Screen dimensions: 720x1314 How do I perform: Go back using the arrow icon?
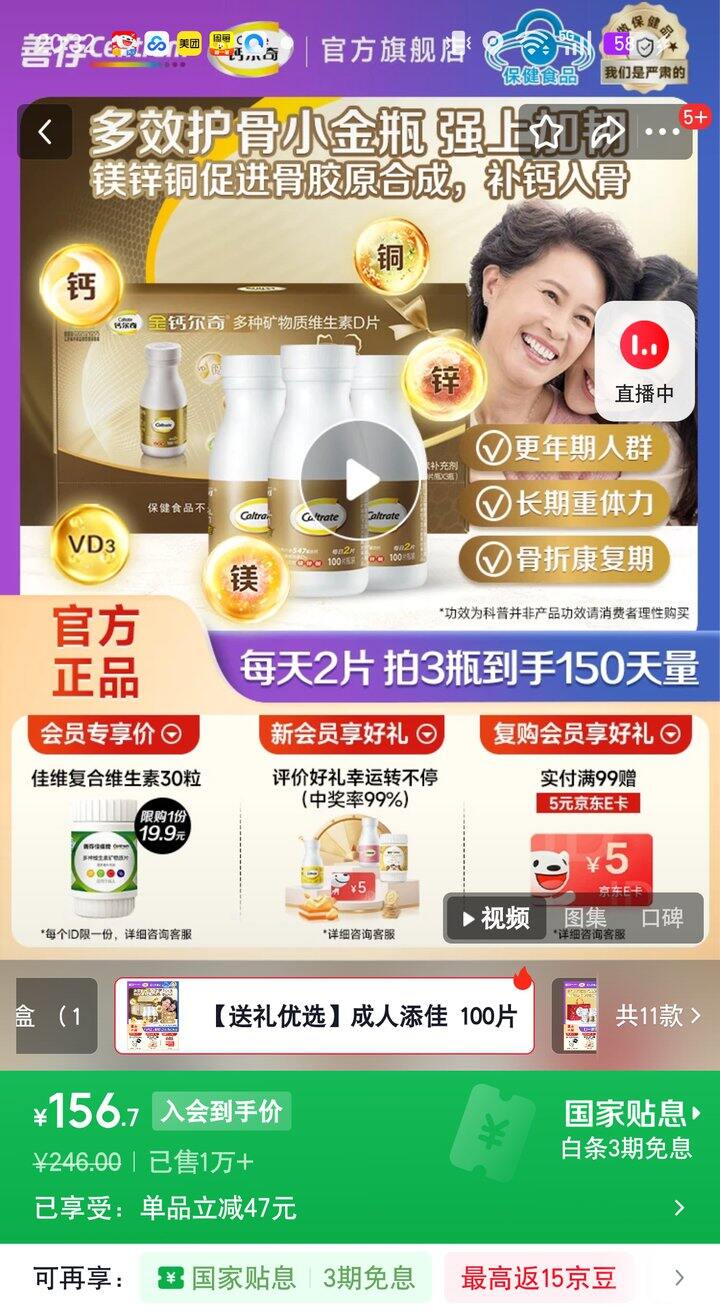[45, 133]
